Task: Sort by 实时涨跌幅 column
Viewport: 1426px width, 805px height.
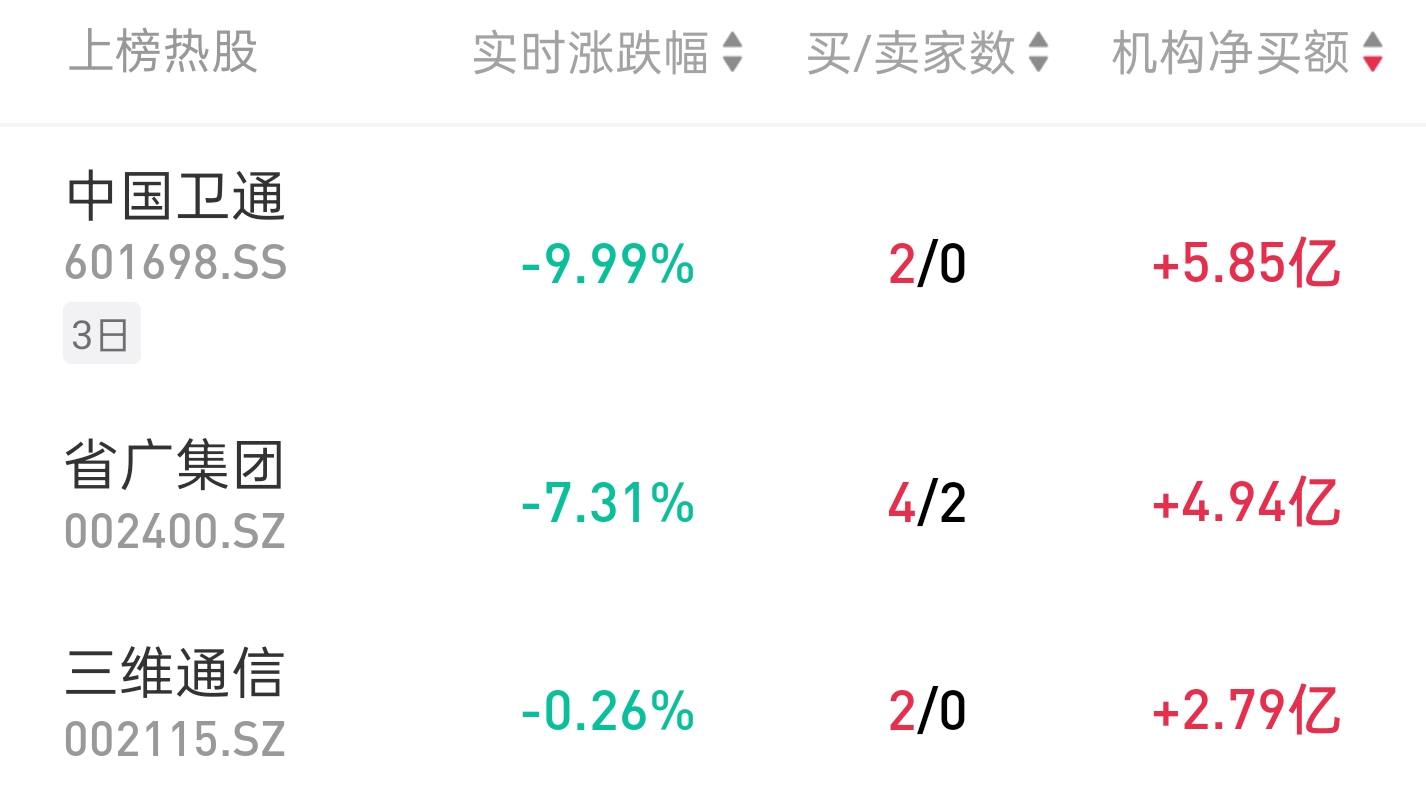Action: pyautogui.click(x=607, y=53)
